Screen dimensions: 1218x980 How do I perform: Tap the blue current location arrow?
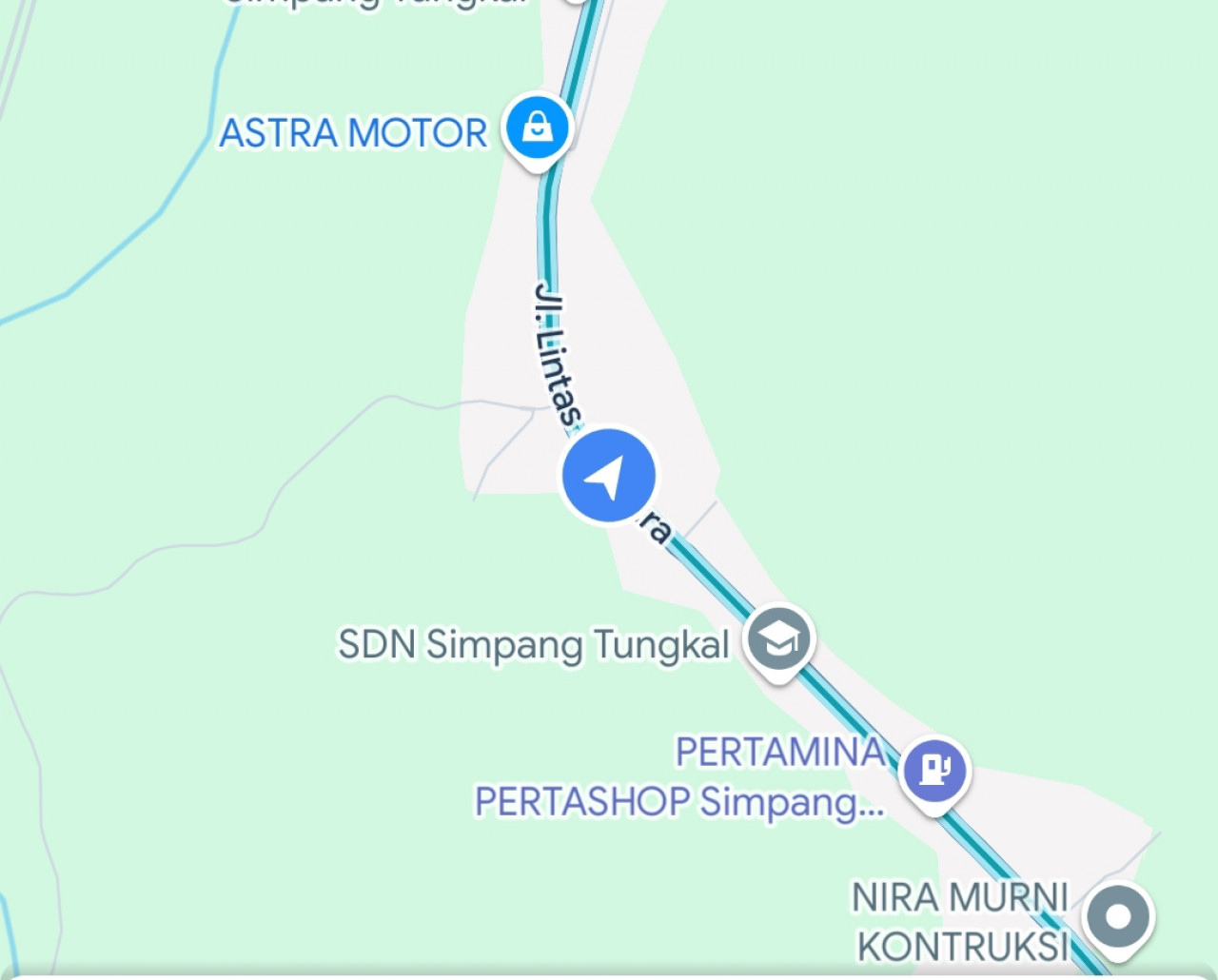(x=608, y=476)
